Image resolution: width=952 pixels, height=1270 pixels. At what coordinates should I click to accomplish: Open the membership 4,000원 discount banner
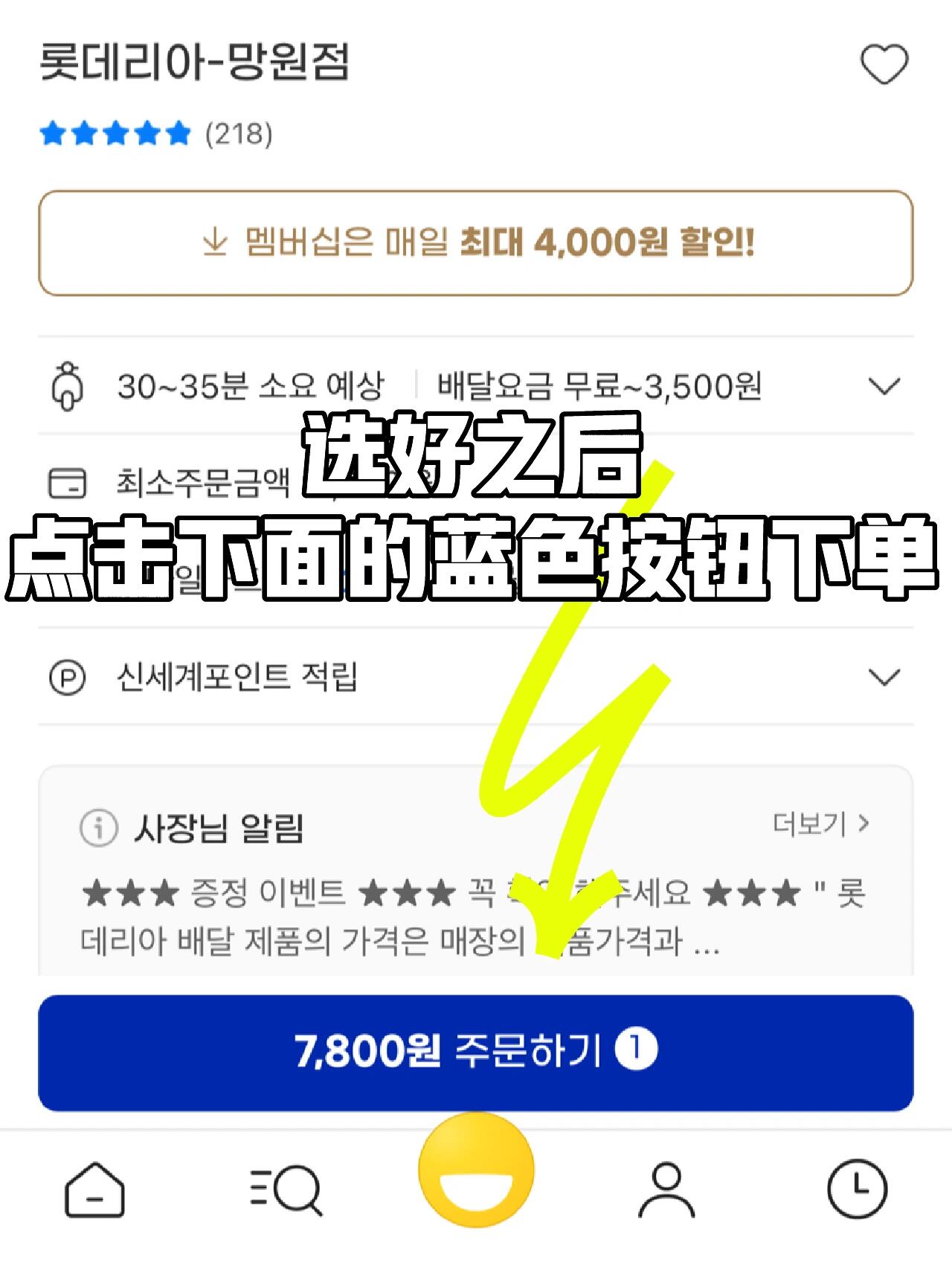476,243
